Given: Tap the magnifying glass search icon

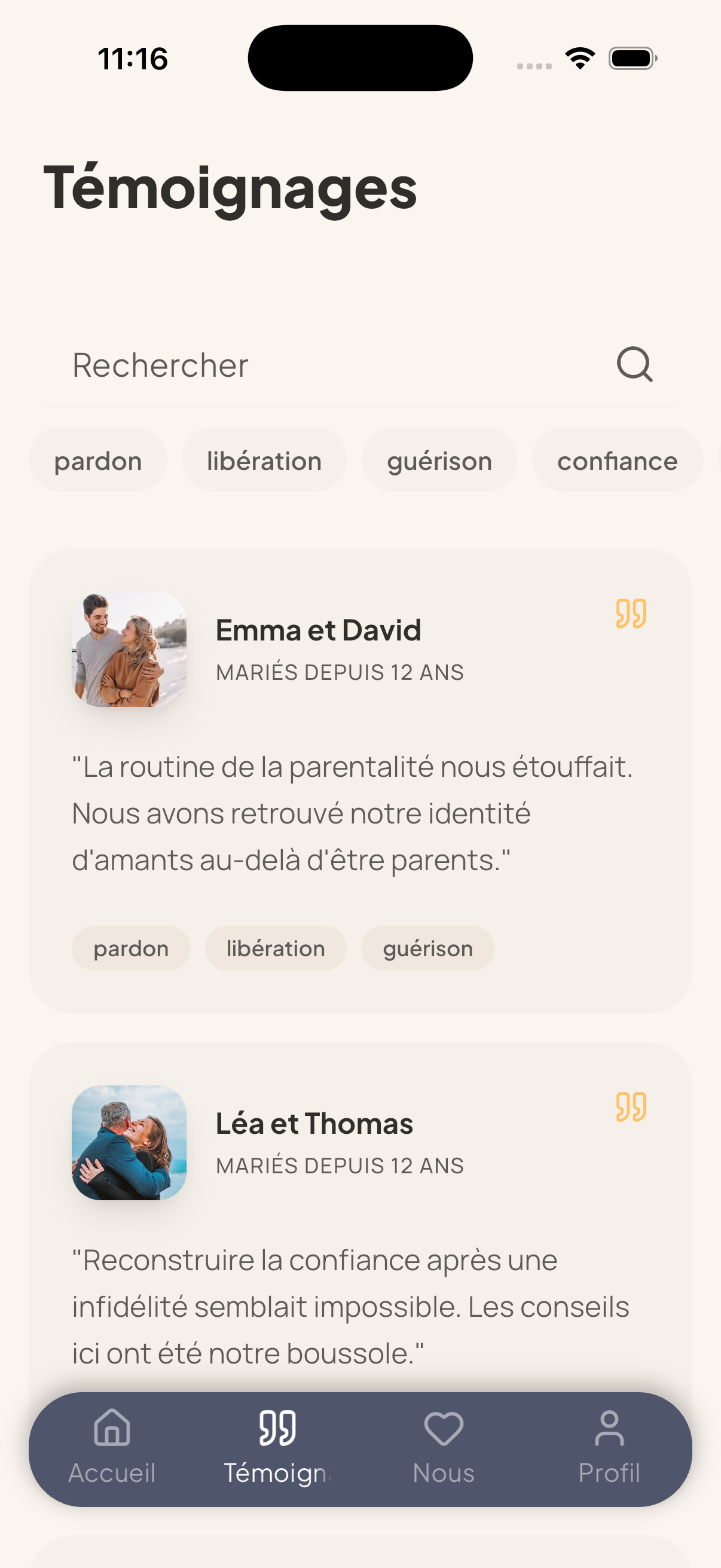Looking at the screenshot, I should click(634, 365).
